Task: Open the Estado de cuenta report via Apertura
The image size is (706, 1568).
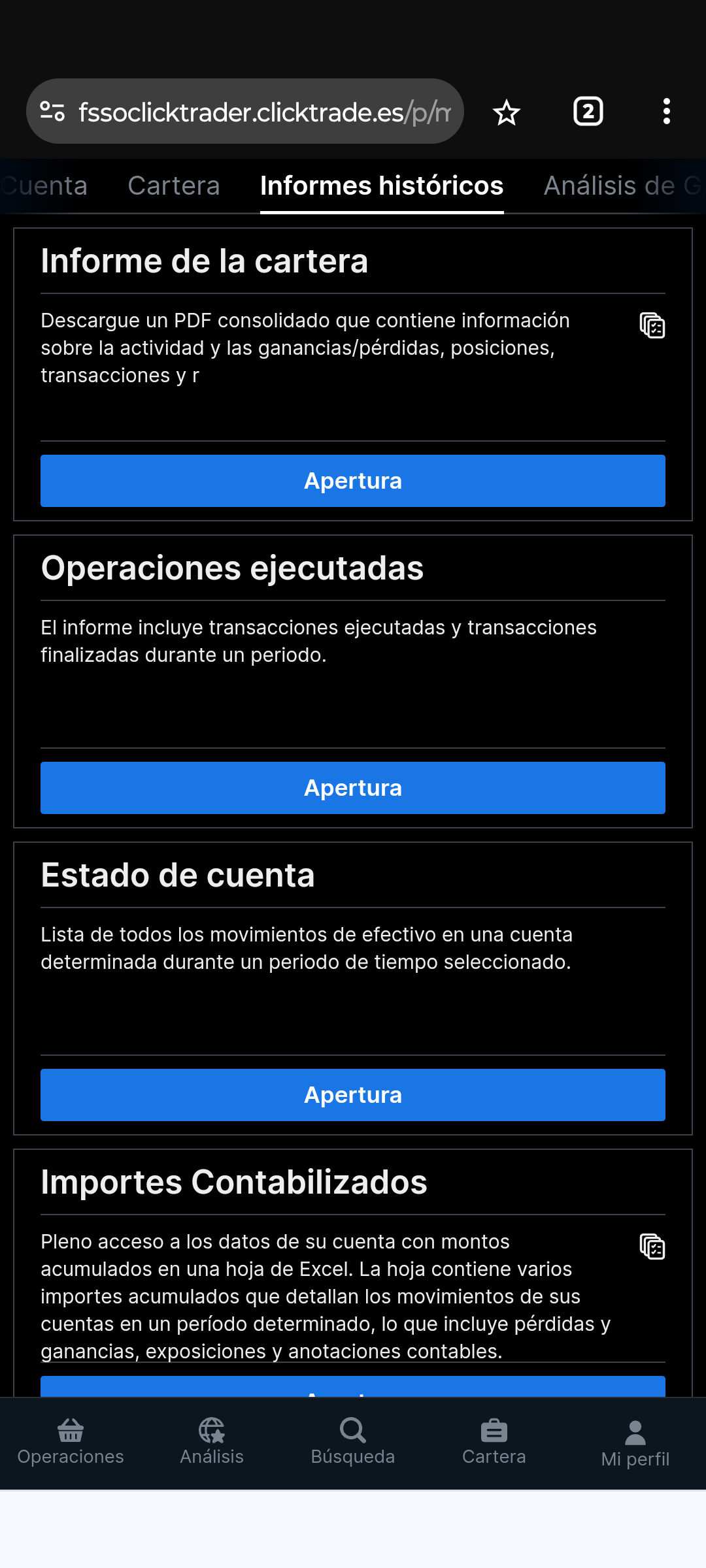Action: tap(353, 1095)
